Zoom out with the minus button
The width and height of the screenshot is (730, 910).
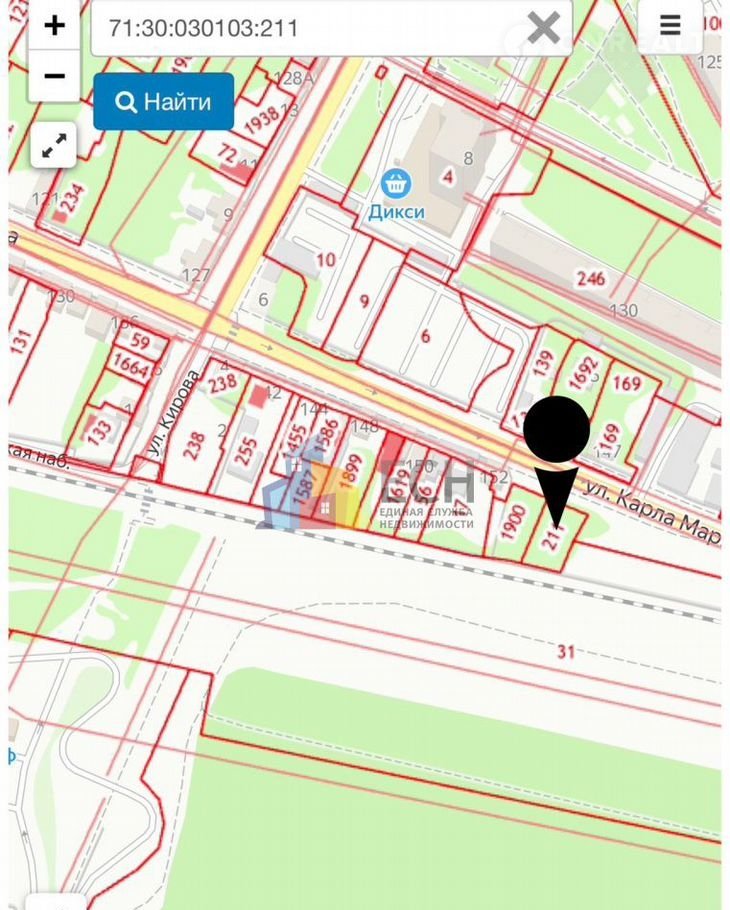click(x=54, y=76)
